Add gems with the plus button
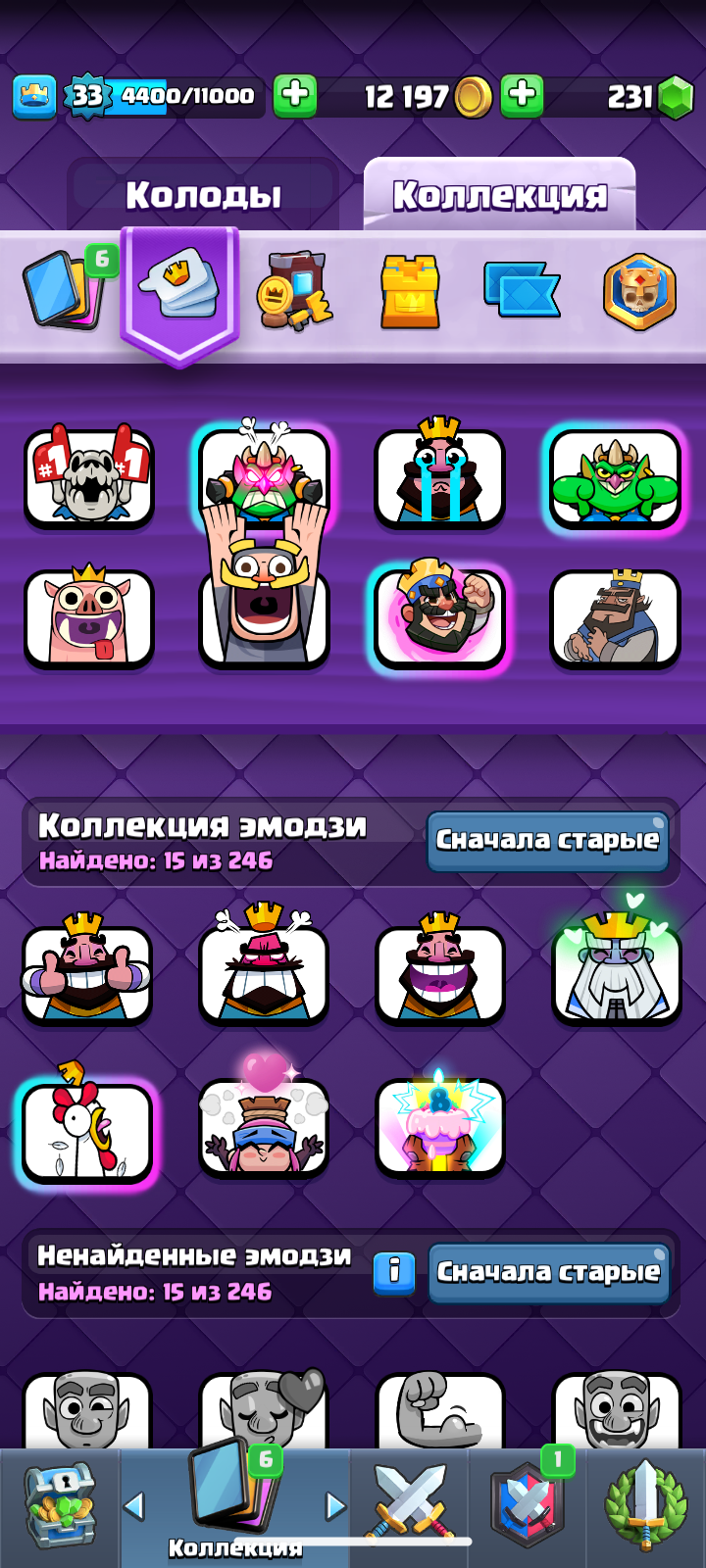Image resolution: width=706 pixels, height=1568 pixels. point(523,95)
